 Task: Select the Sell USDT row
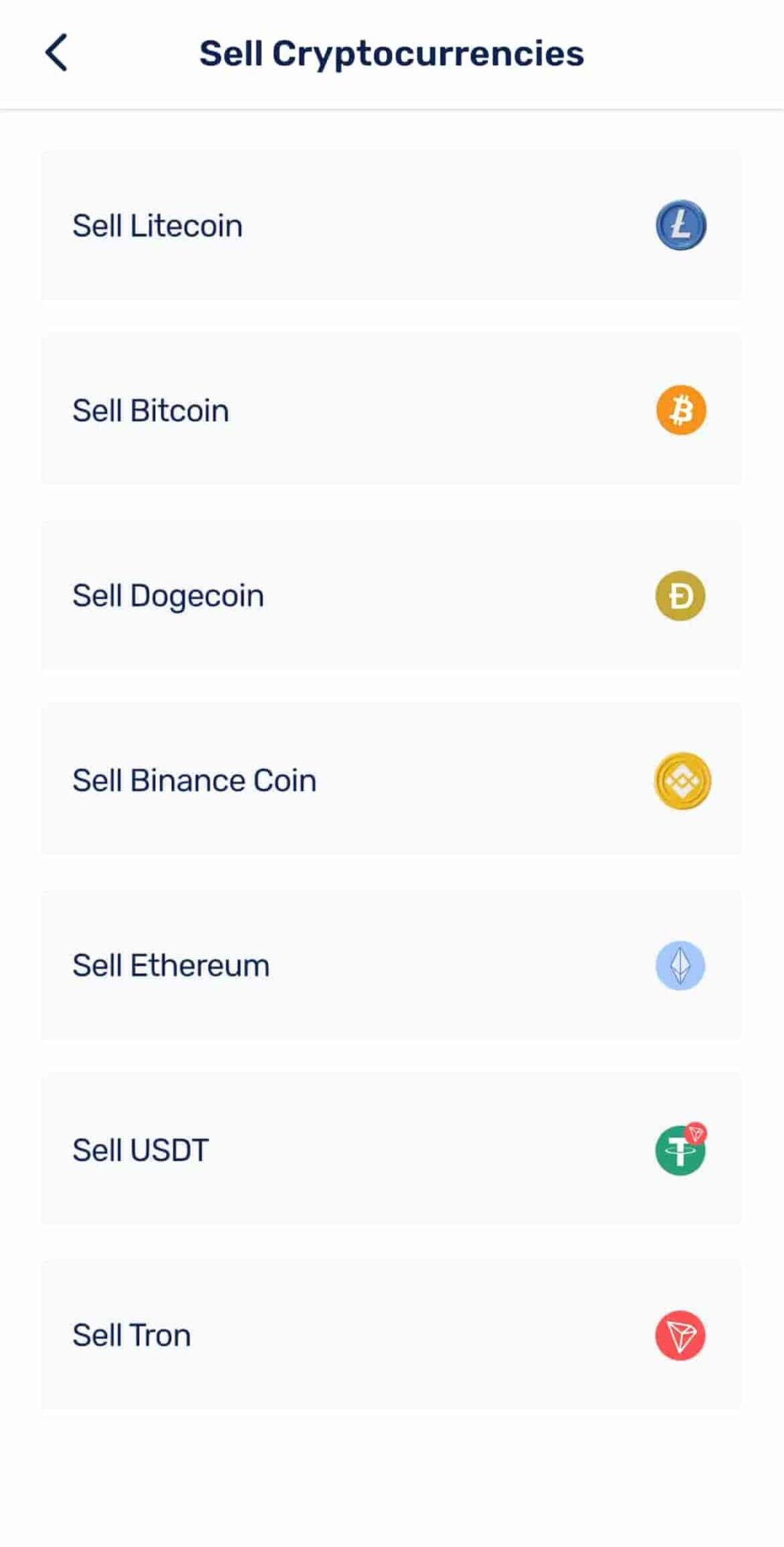tap(392, 1150)
